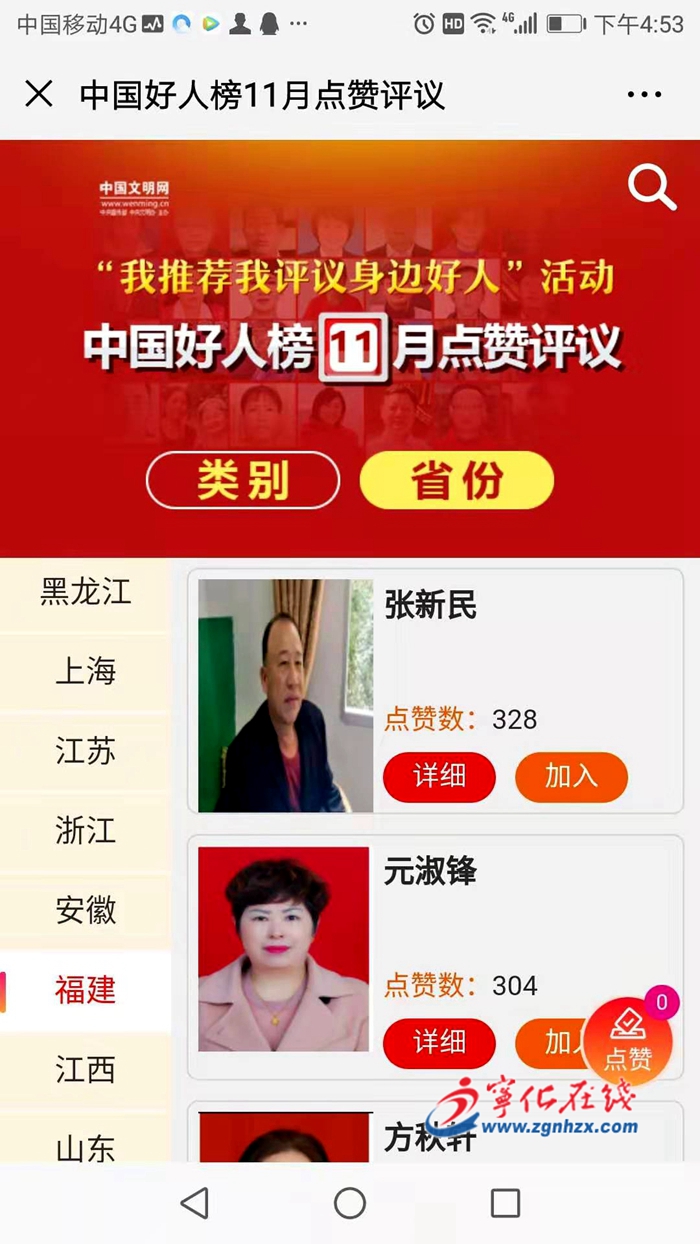View 详细 for 张新民
The height and width of the screenshot is (1244, 700).
pos(439,776)
